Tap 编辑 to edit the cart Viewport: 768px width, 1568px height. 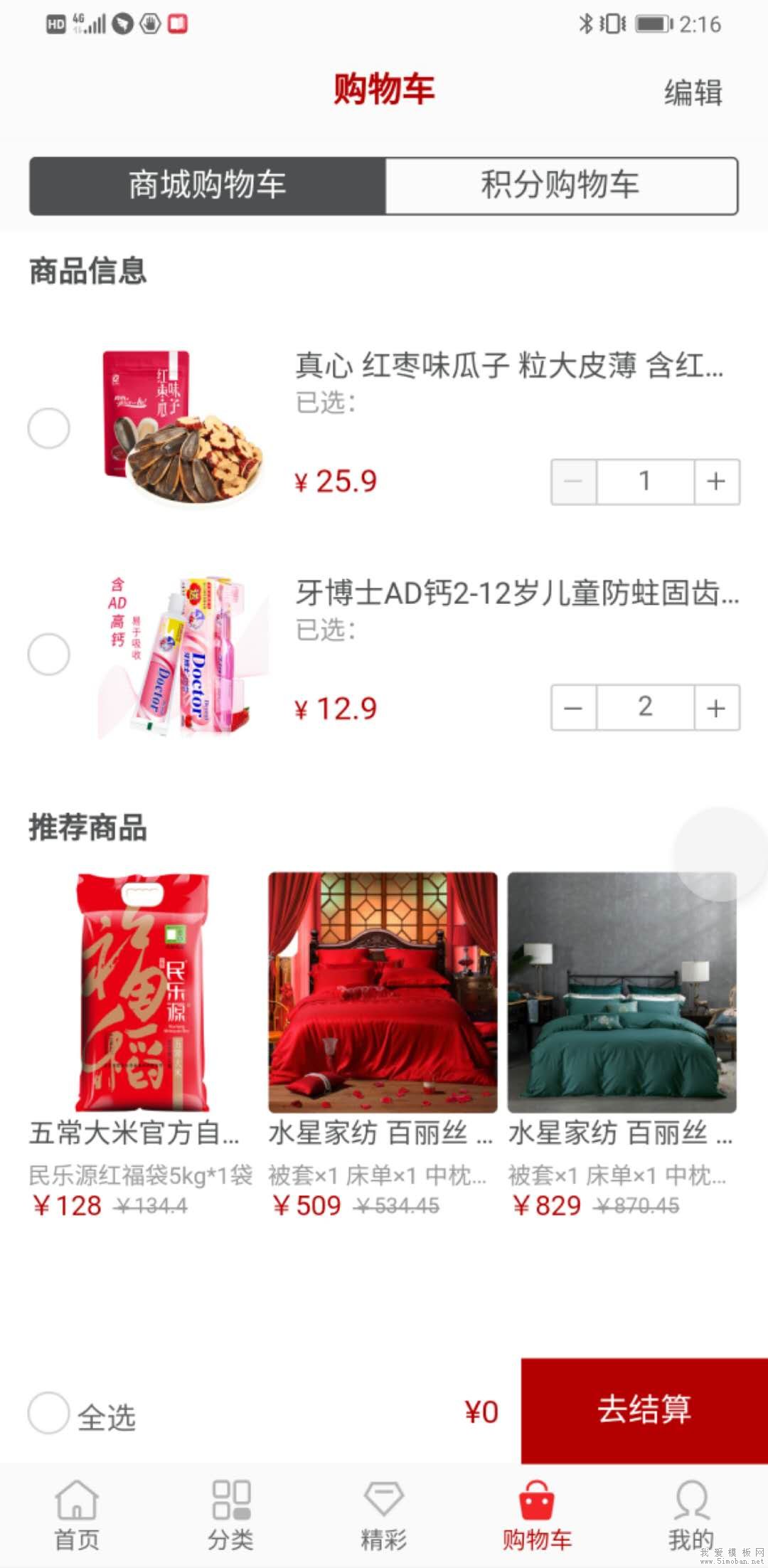tap(693, 93)
